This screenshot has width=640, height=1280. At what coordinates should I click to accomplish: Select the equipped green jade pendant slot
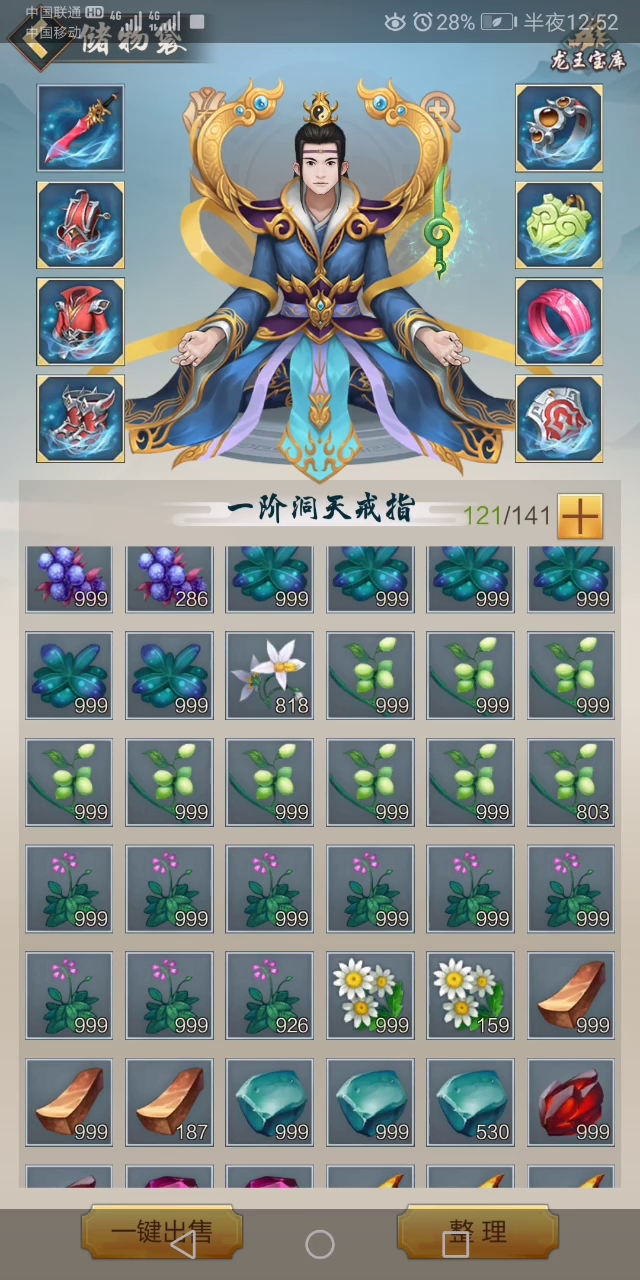pos(559,225)
